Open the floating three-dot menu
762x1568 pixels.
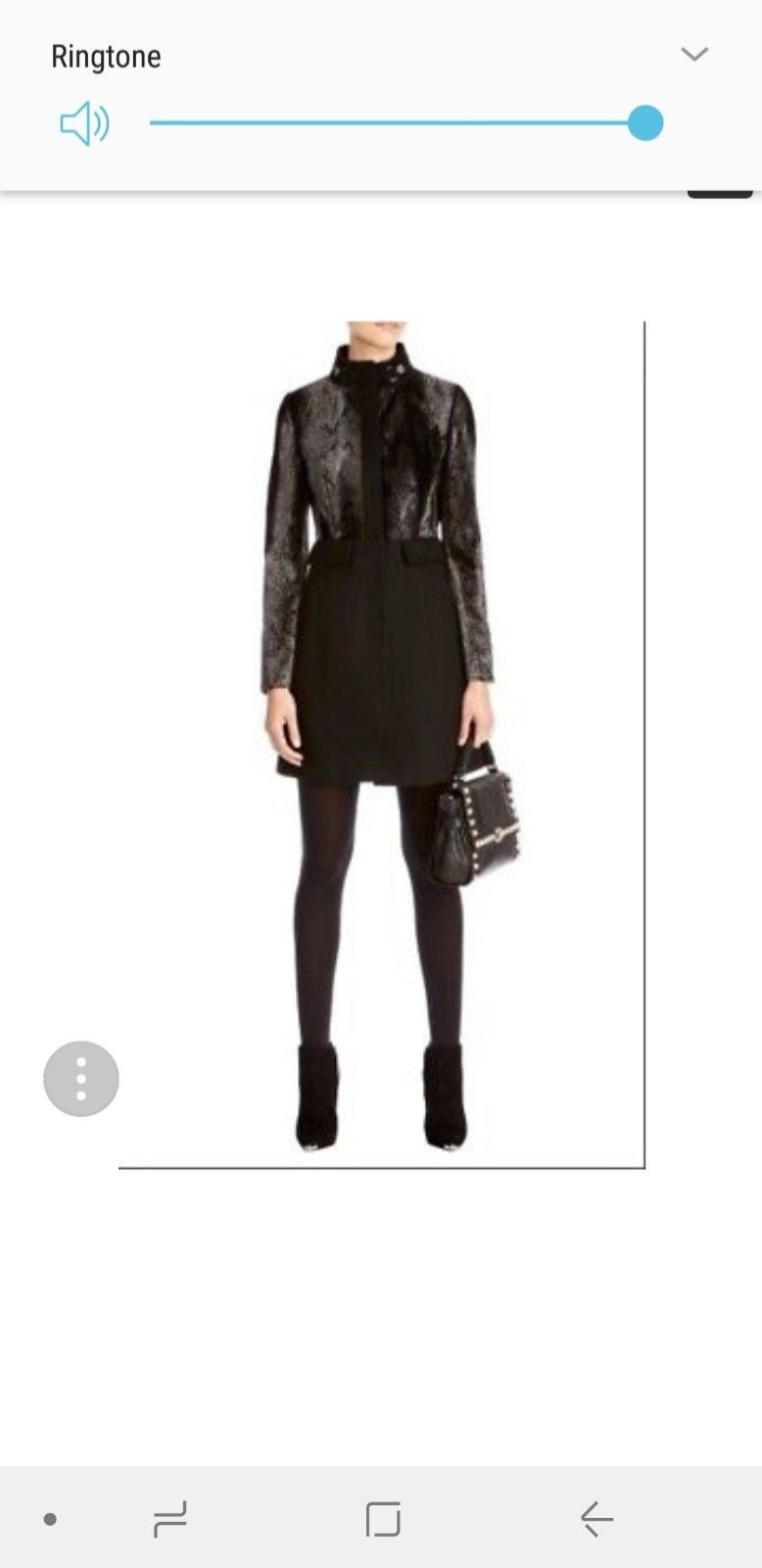pyautogui.click(x=81, y=1079)
